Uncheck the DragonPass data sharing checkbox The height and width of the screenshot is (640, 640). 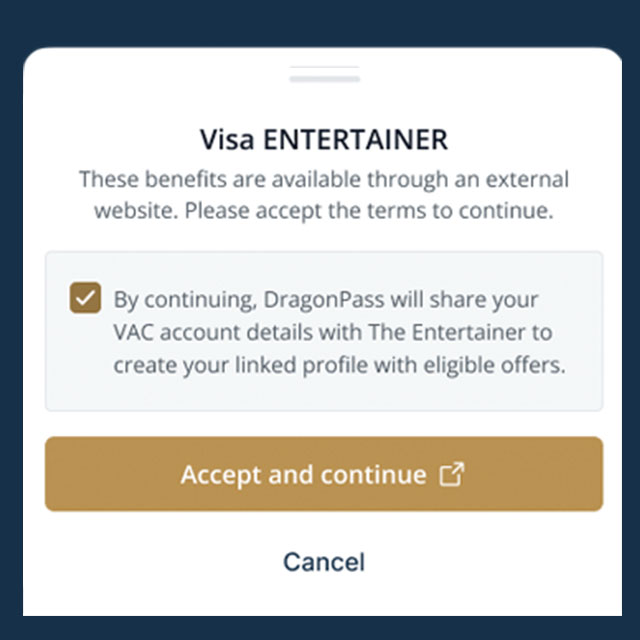[x=86, y=298]
